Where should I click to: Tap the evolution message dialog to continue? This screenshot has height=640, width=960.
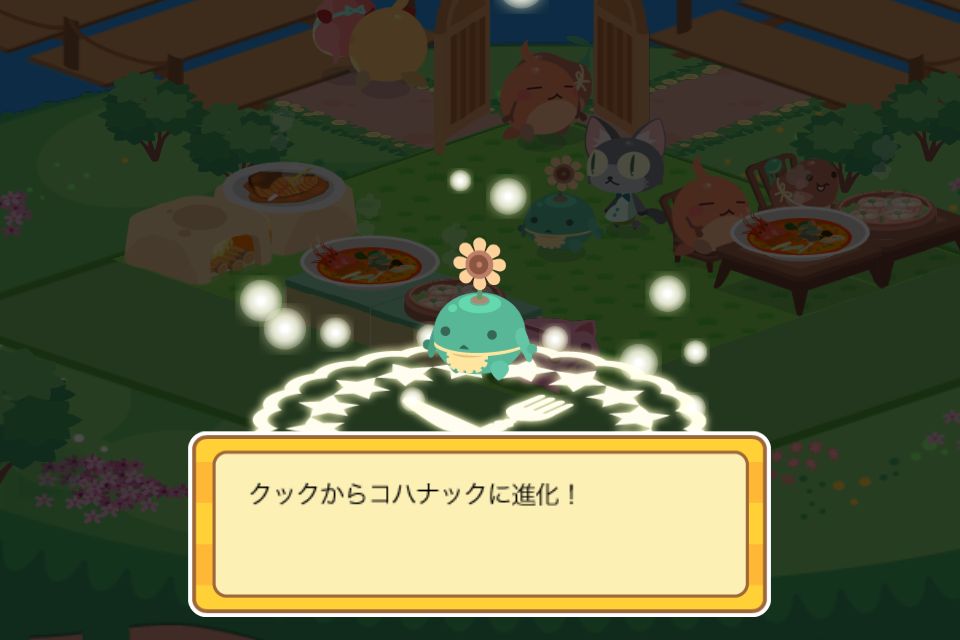(x=480, y=523)
